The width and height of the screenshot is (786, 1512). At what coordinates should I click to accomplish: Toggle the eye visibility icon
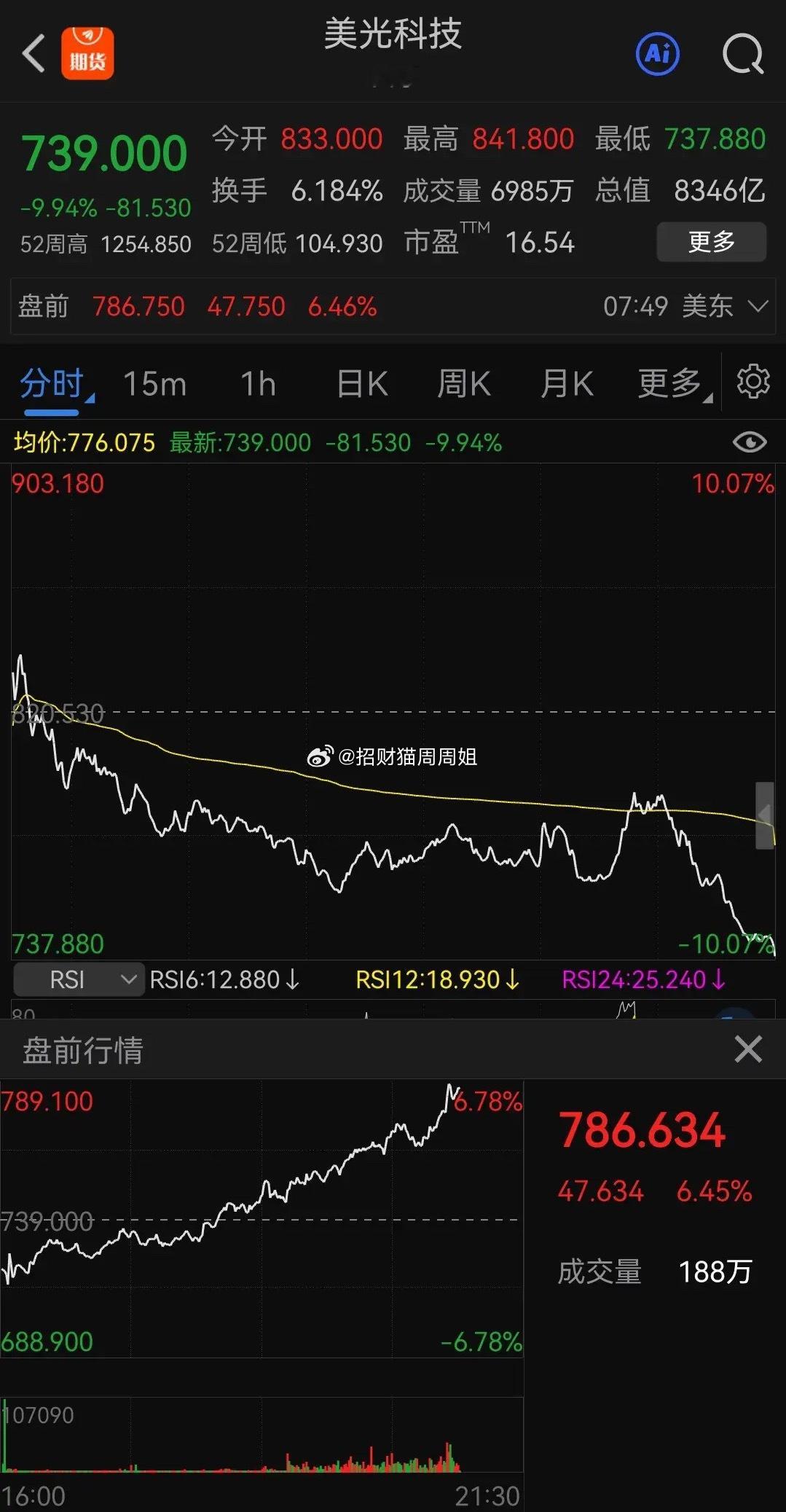750,442
